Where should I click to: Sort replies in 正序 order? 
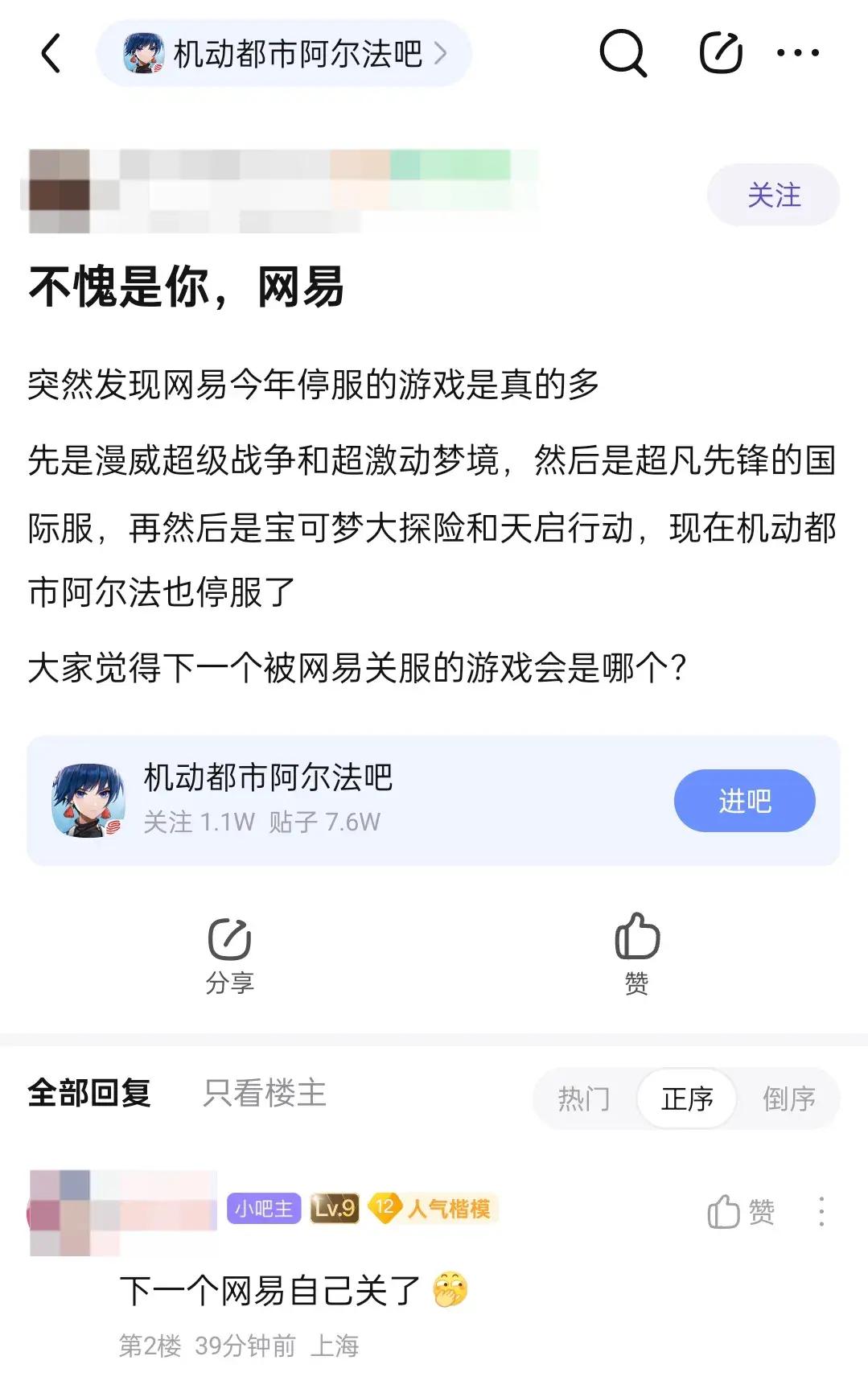tap(687, 1099)
